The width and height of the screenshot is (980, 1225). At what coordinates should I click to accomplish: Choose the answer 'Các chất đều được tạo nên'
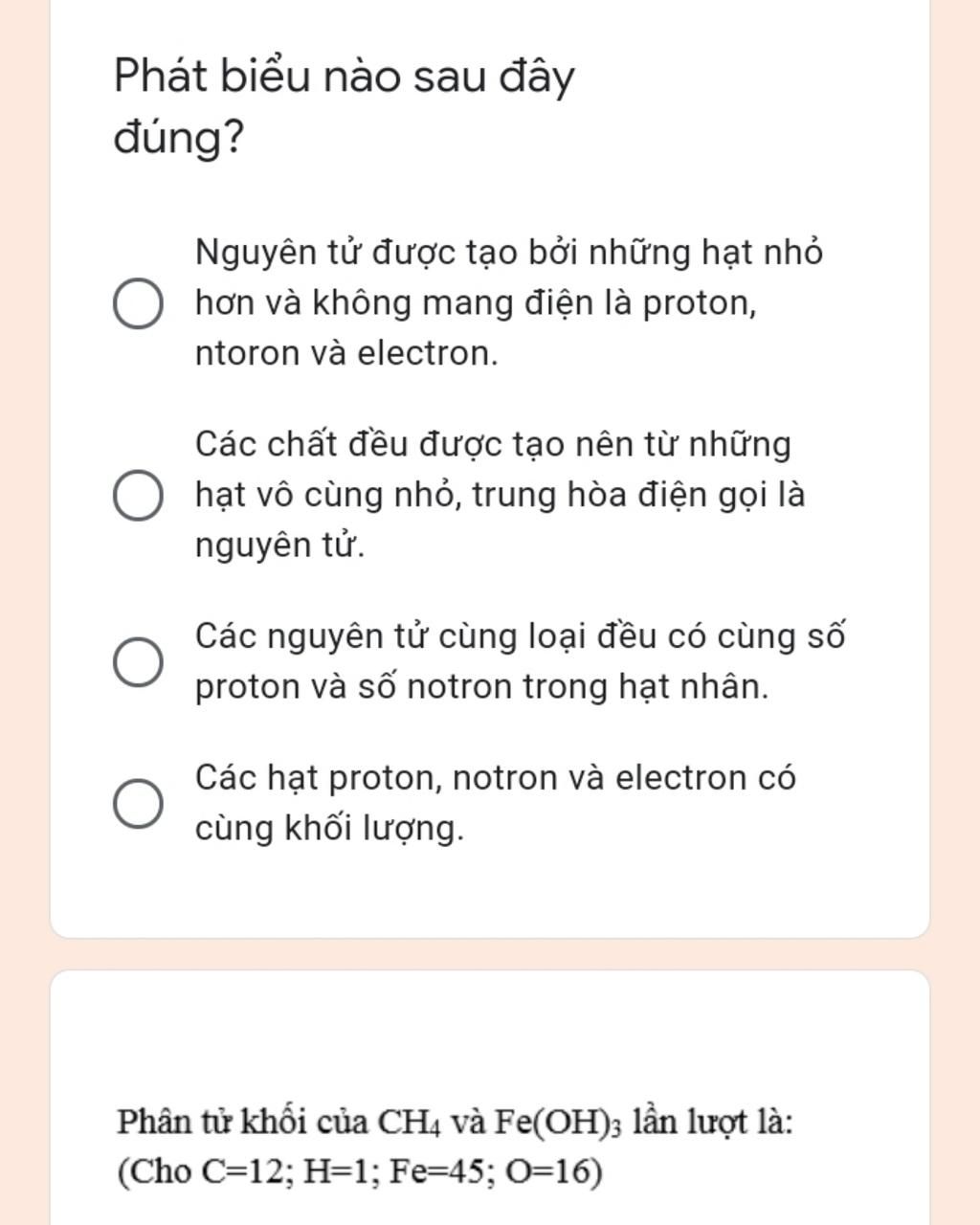(x=138, y=496)
